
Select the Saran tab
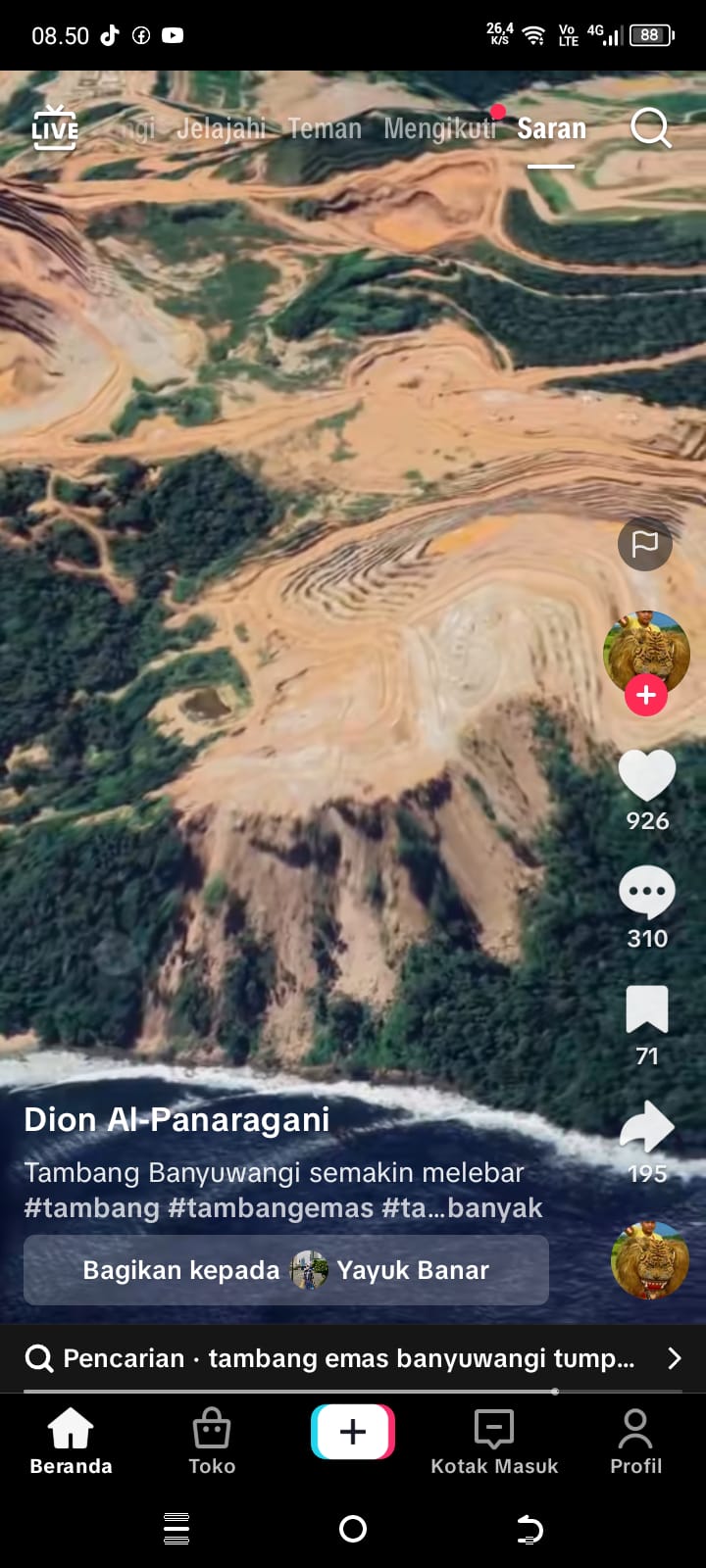coord(551,128)
